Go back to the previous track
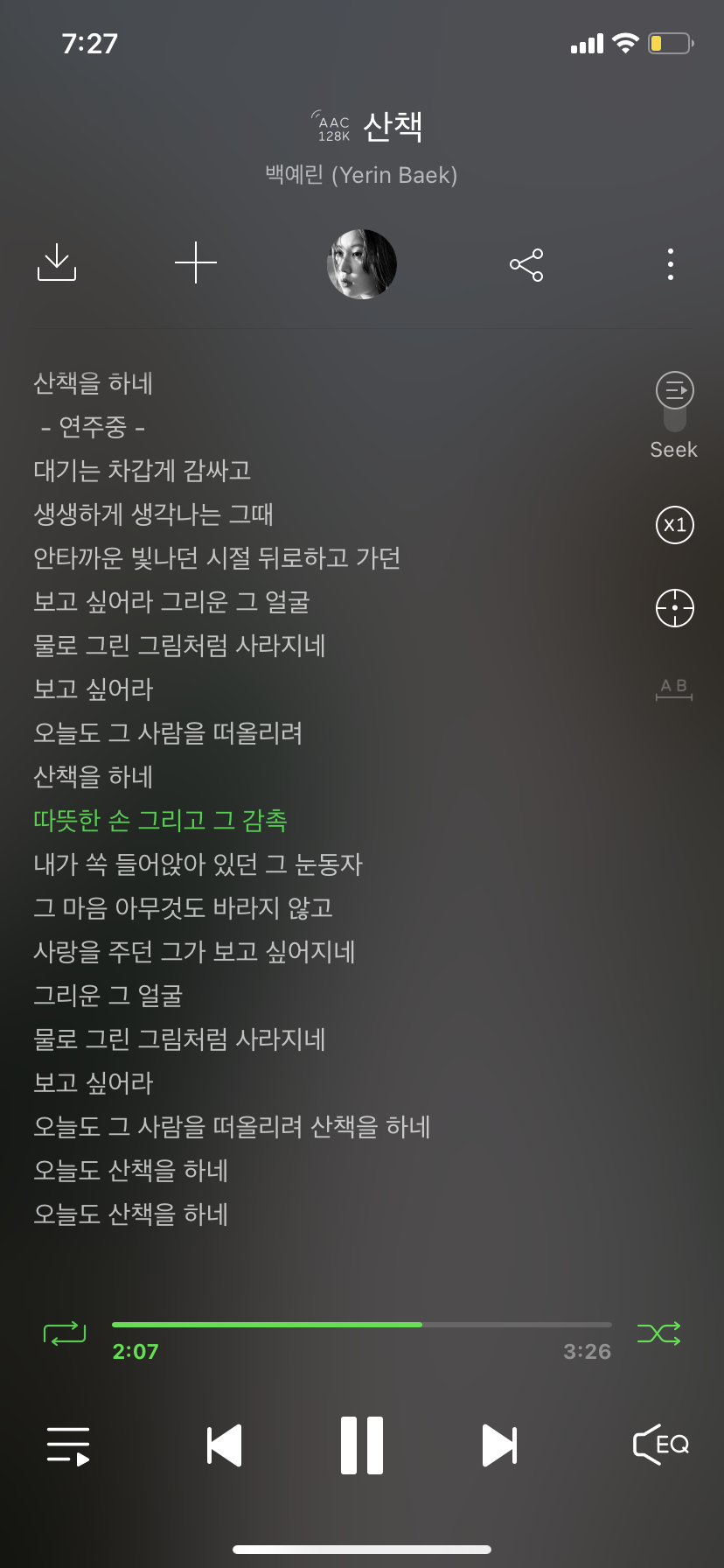The height and width of the screenshot is (1568, 724). click(224, 1445)
